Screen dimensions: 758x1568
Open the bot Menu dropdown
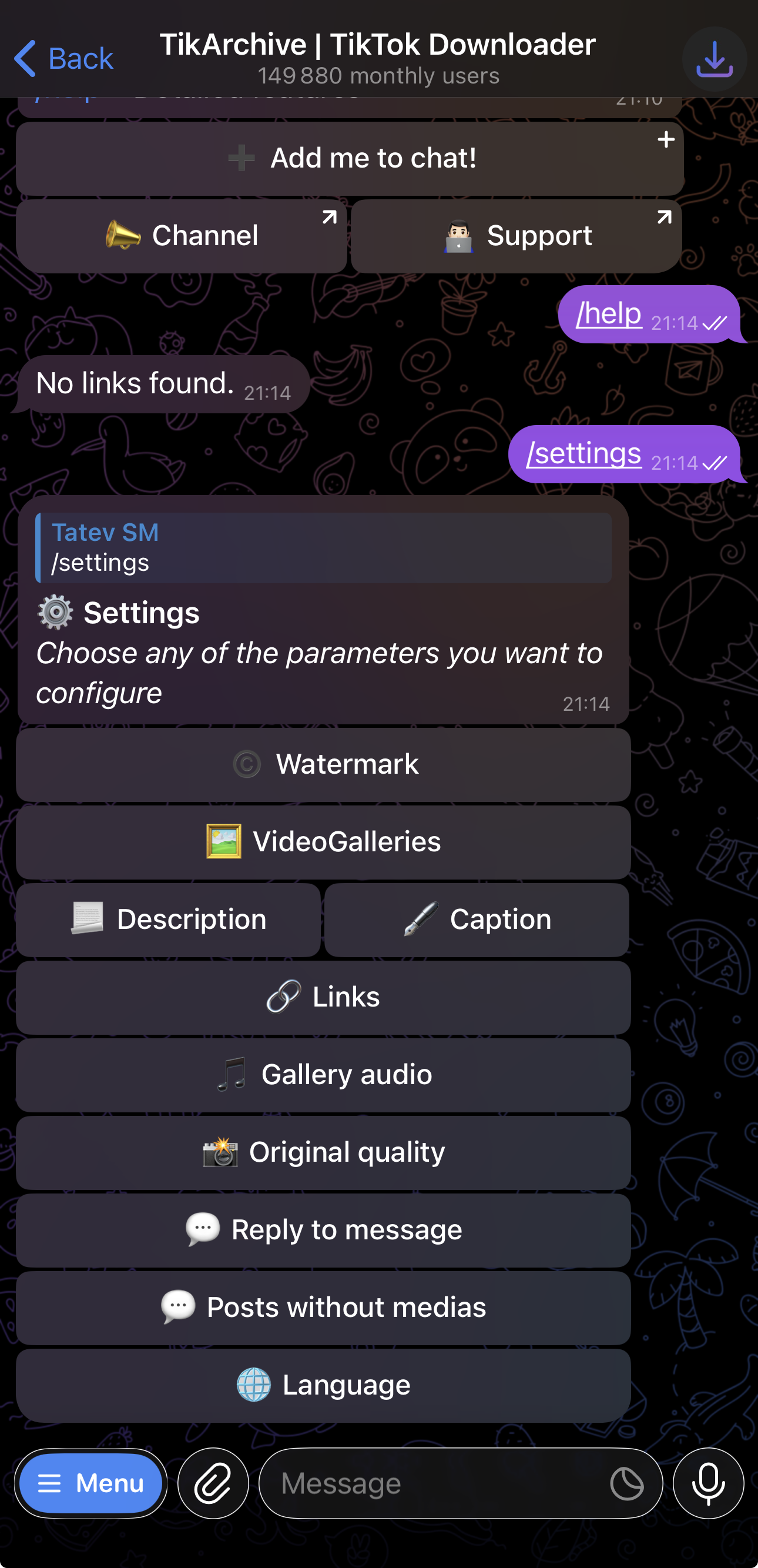tap(90, 1483)
